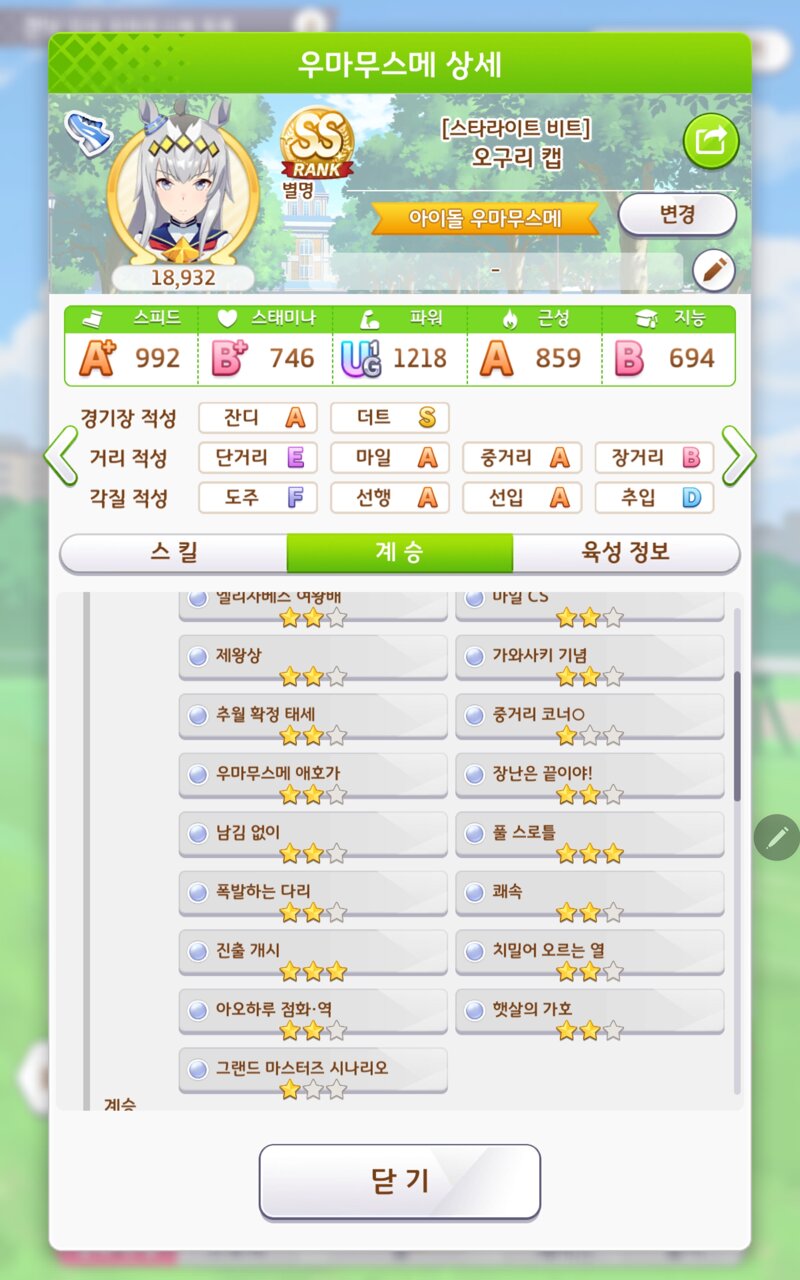The image size is (800, 1280).
Task: Open the 육성 정보 tab
Action: coord(627,553)
